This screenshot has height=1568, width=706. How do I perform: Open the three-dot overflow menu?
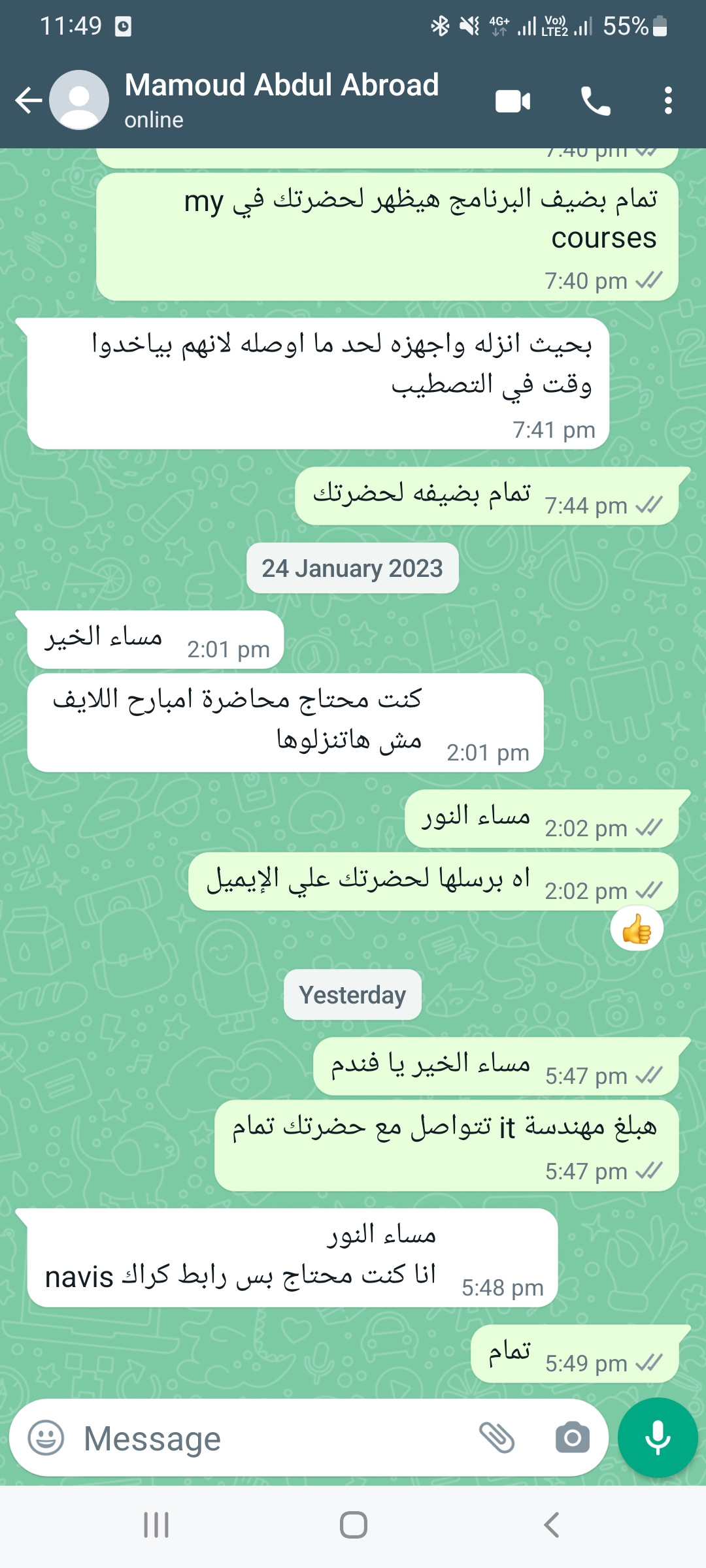pyautogui.click(x=667, y=101)
